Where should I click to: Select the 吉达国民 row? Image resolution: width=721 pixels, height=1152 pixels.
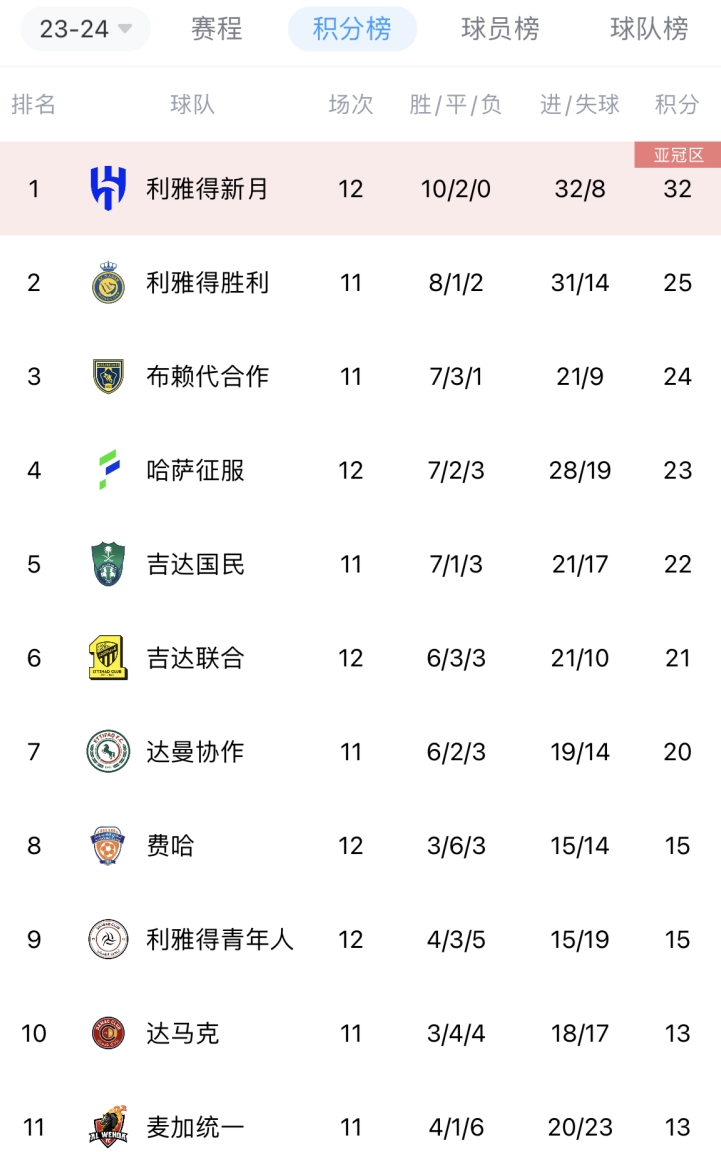click(x=195, y=565)
